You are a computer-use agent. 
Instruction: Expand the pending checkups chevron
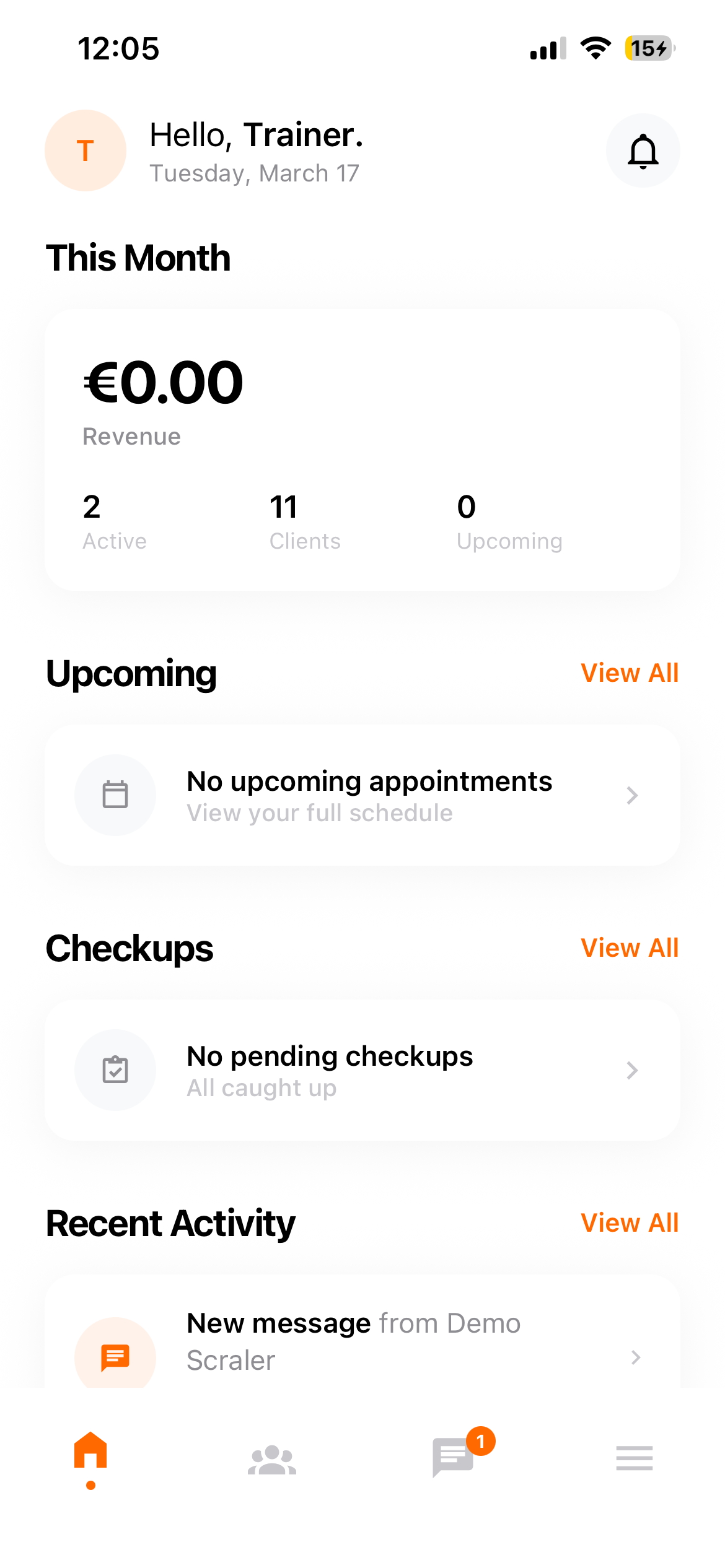pyautogui.click(x=631, y=1070)
